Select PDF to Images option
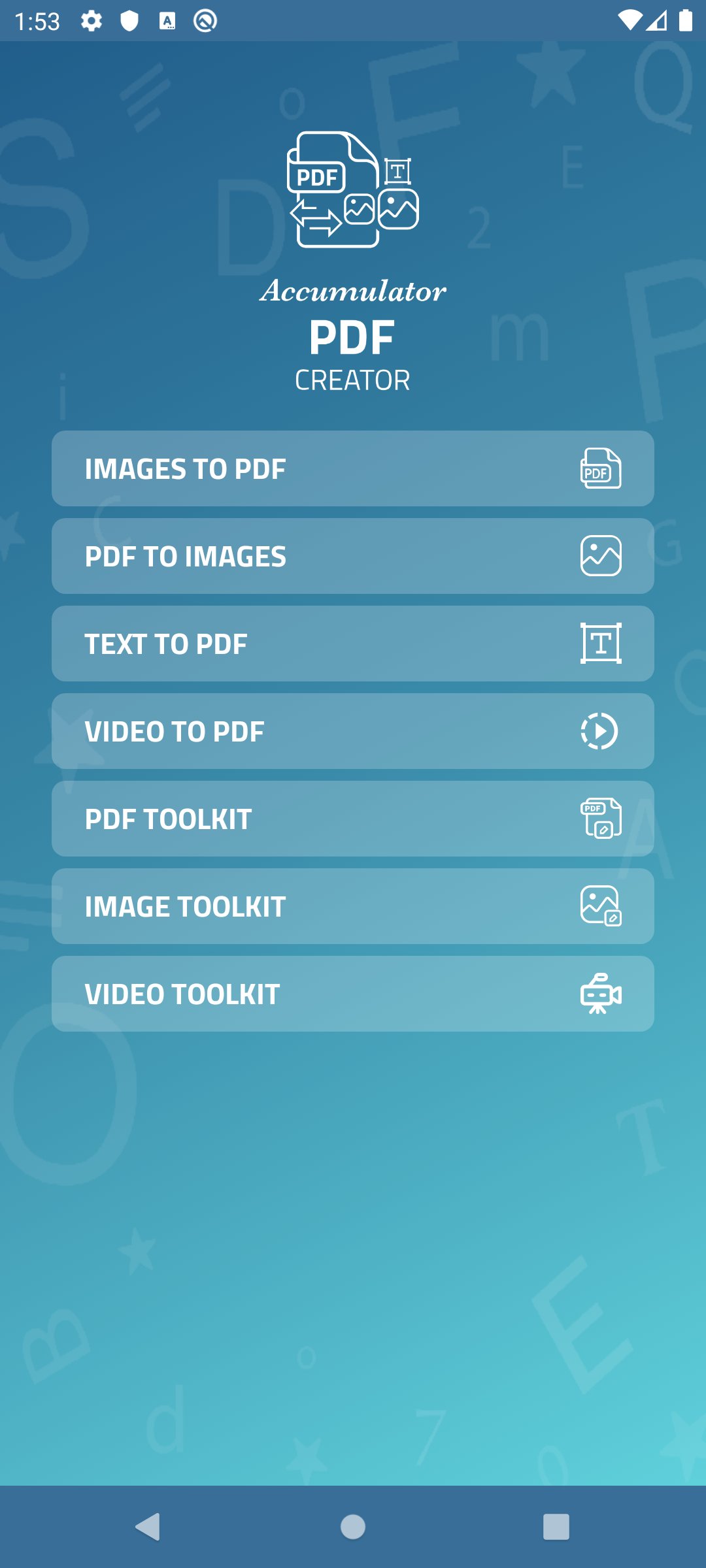 point(353,556)
